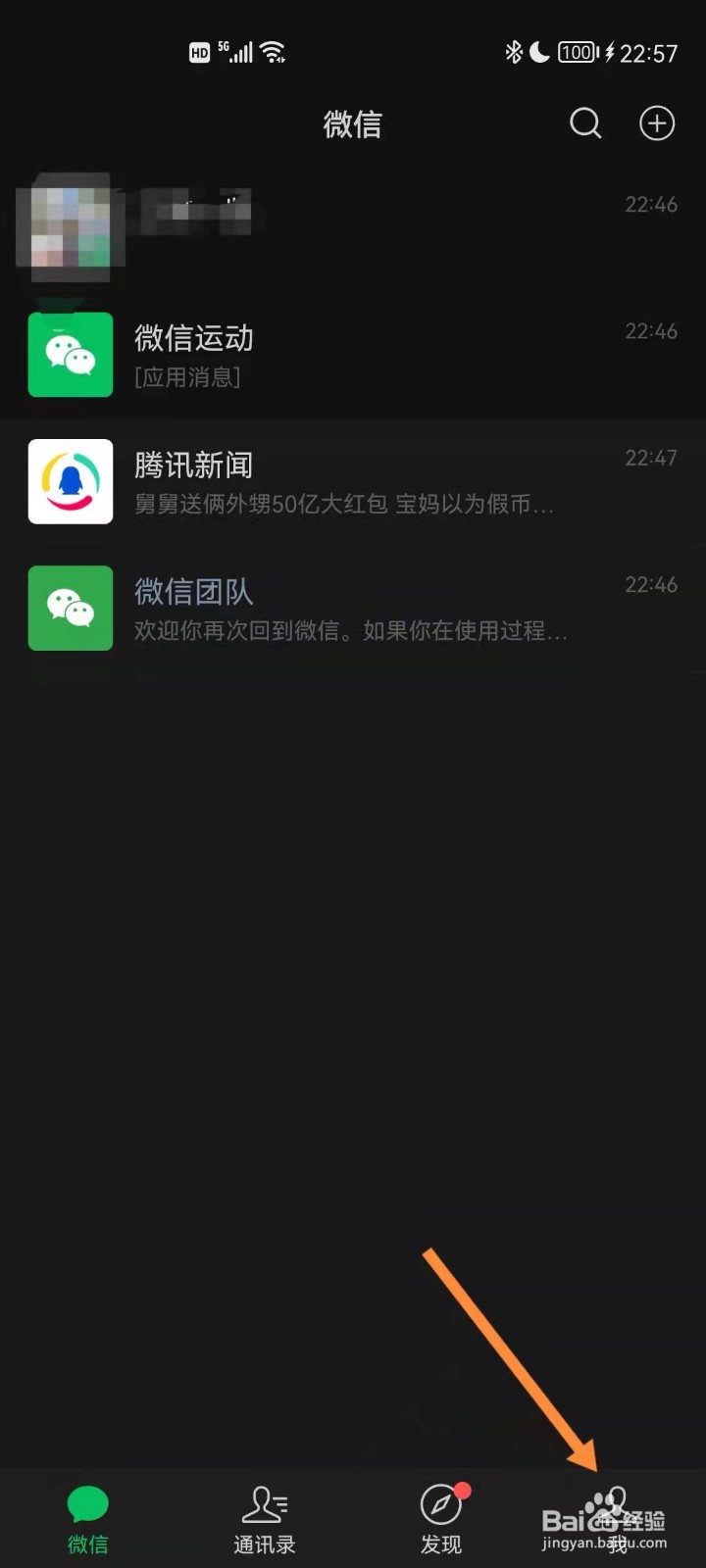Tap the Tencent News (腾讯新闻) app icon
Viewport: 706px width, 1568px height.
coord(70,481)
